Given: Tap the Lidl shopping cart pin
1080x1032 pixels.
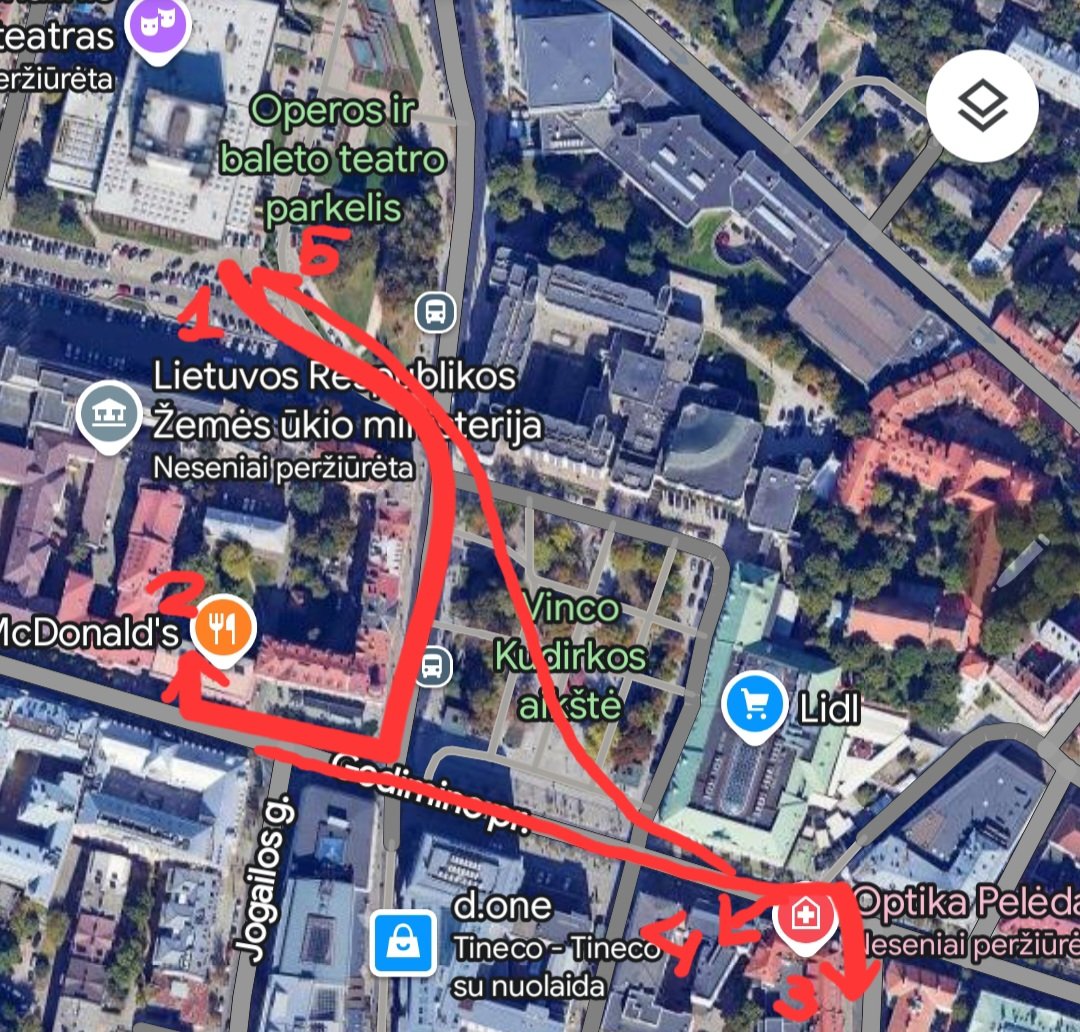Looking at the screenshot, I should [756, 705].
